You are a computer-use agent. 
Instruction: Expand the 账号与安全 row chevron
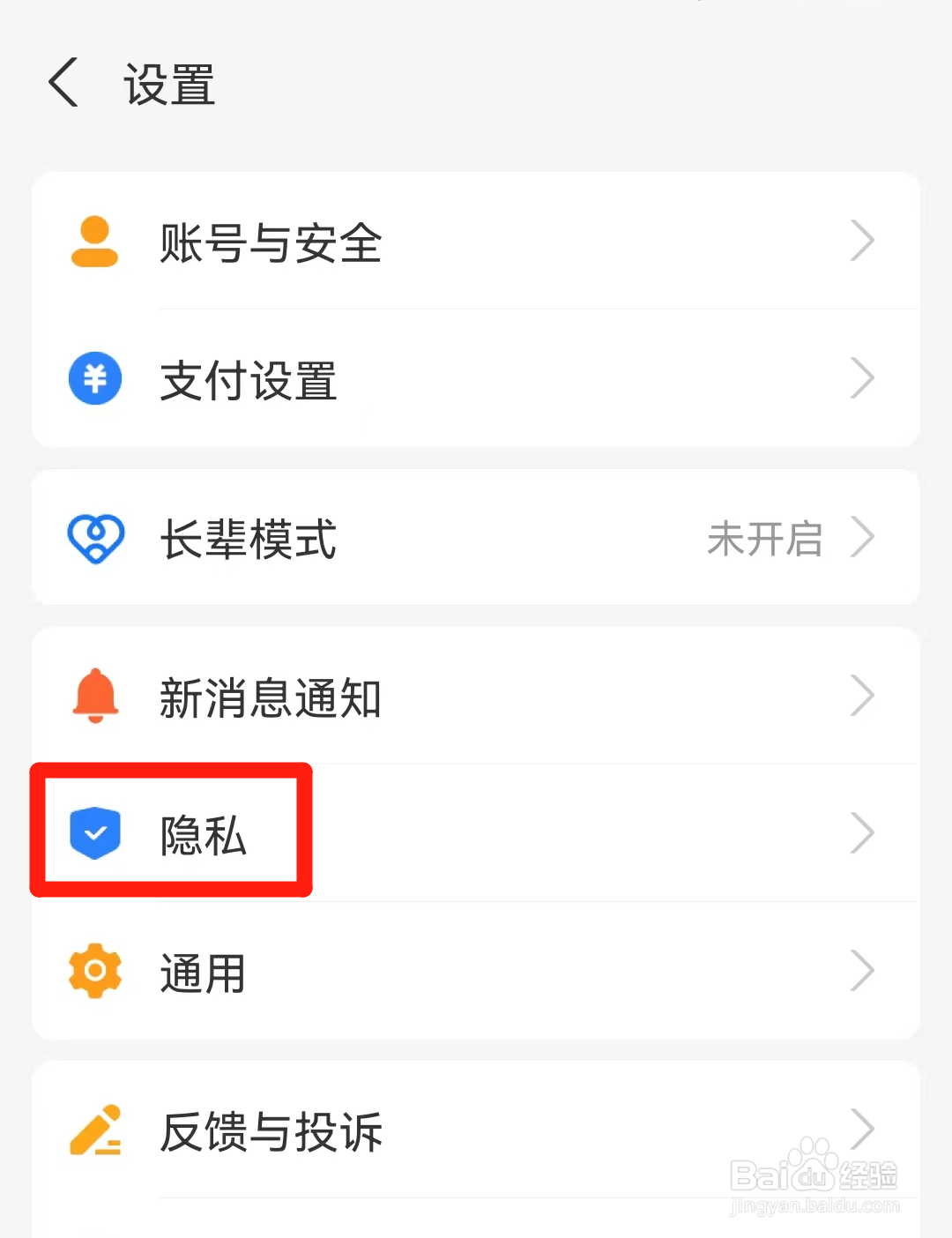click(x=863, y=241)
